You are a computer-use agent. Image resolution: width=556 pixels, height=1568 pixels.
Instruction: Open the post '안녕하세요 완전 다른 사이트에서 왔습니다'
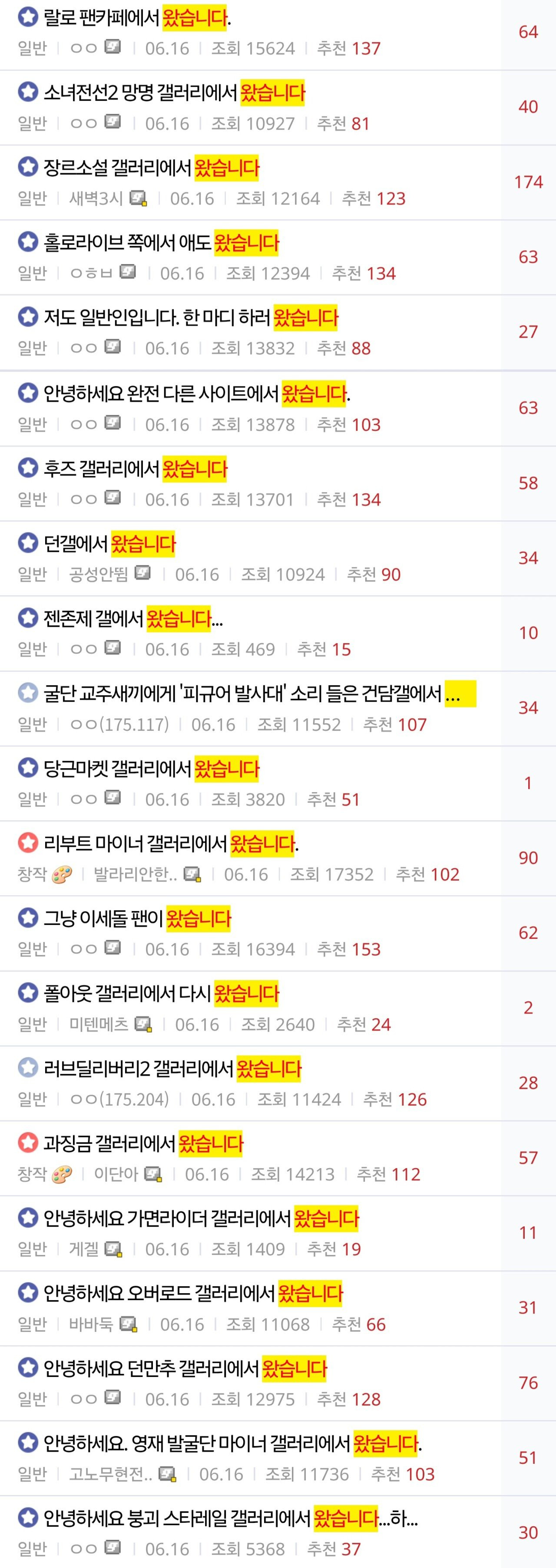[x=196, y=393]
